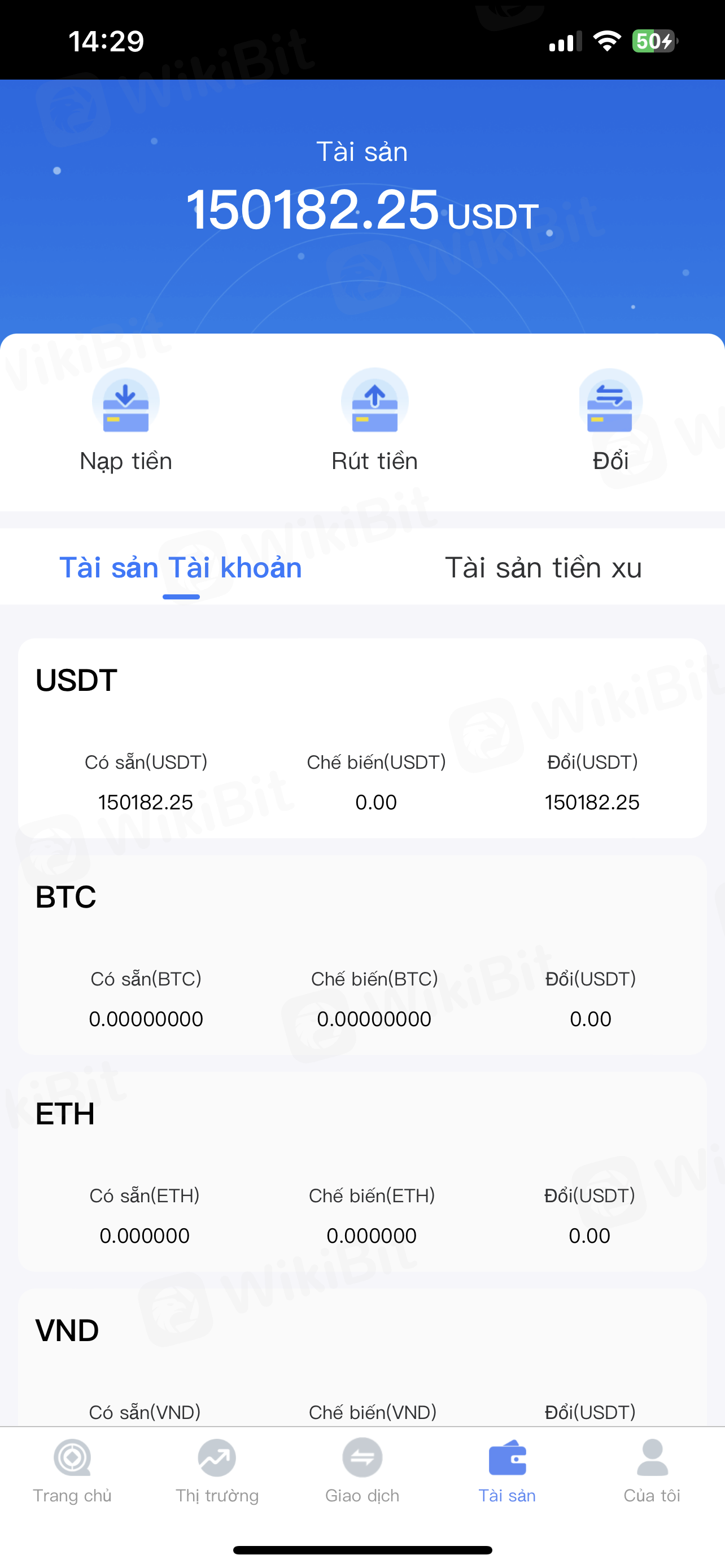
Task: Go to Trang chủ home tab
Action: [72, 1470]
